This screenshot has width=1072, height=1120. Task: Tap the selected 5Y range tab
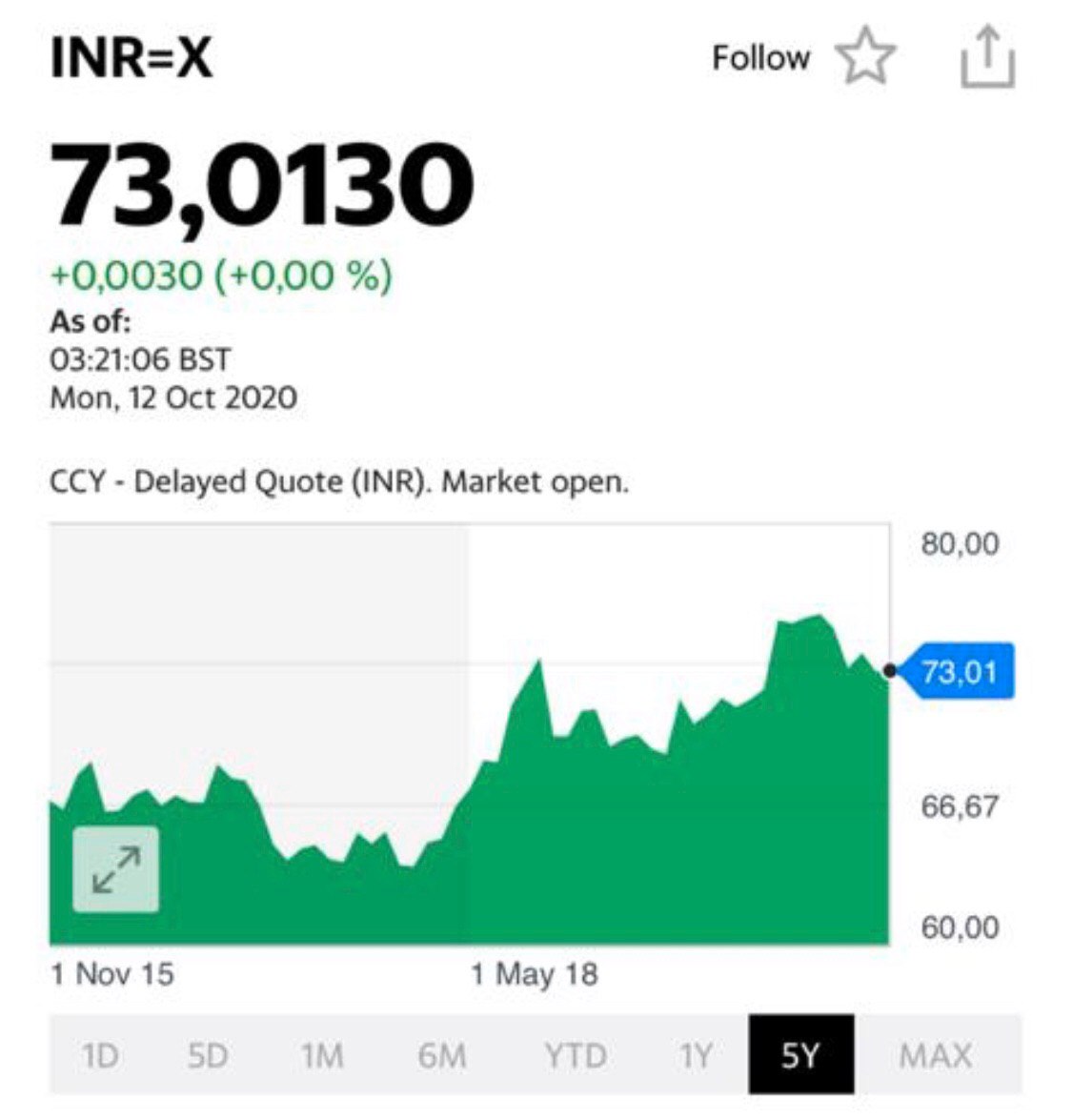tap(800, 1055)
